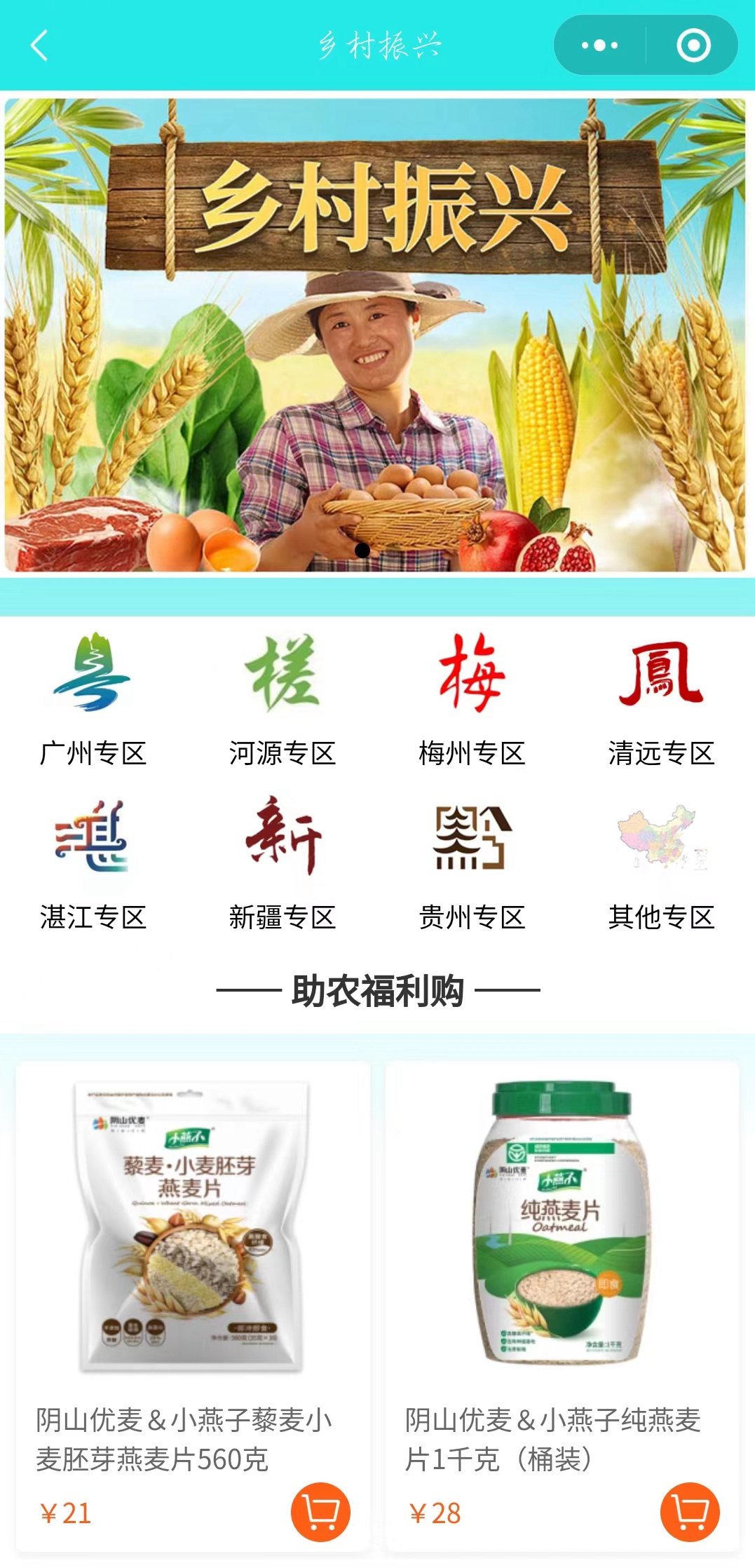
Task: Add the ¥28 纯燕麦片 to cart
Action: point(690,1512)
